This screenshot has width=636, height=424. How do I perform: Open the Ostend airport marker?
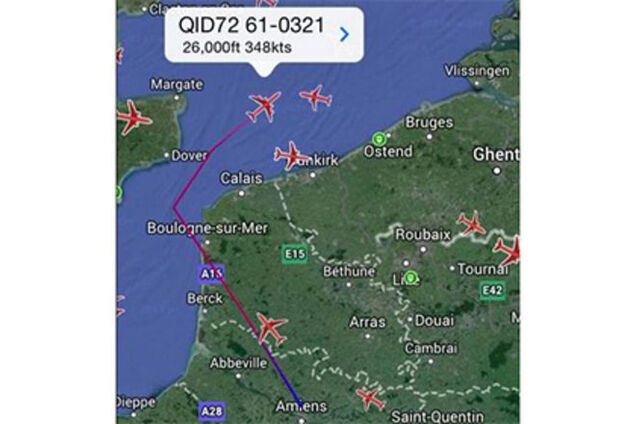coord(378,138)
